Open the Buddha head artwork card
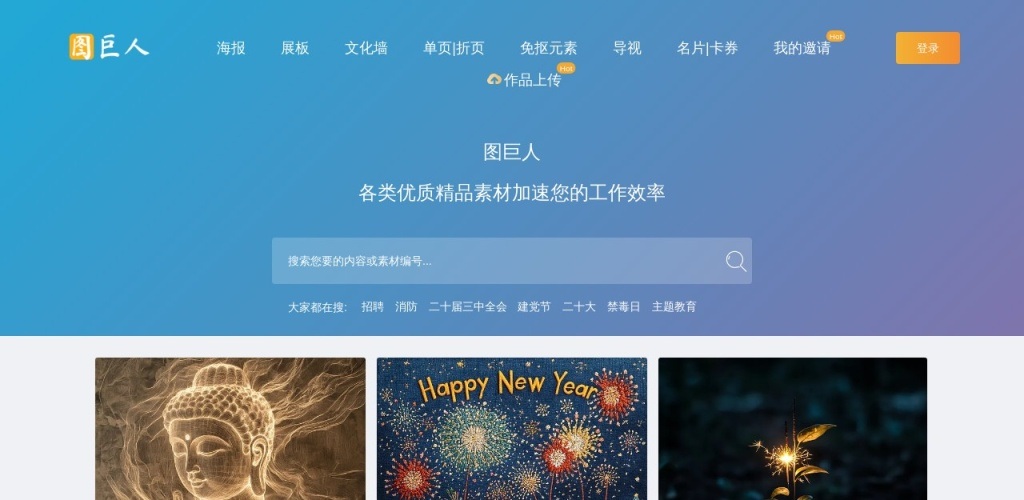The width and height of the screenshot is (1024, 500). [230, 428]
